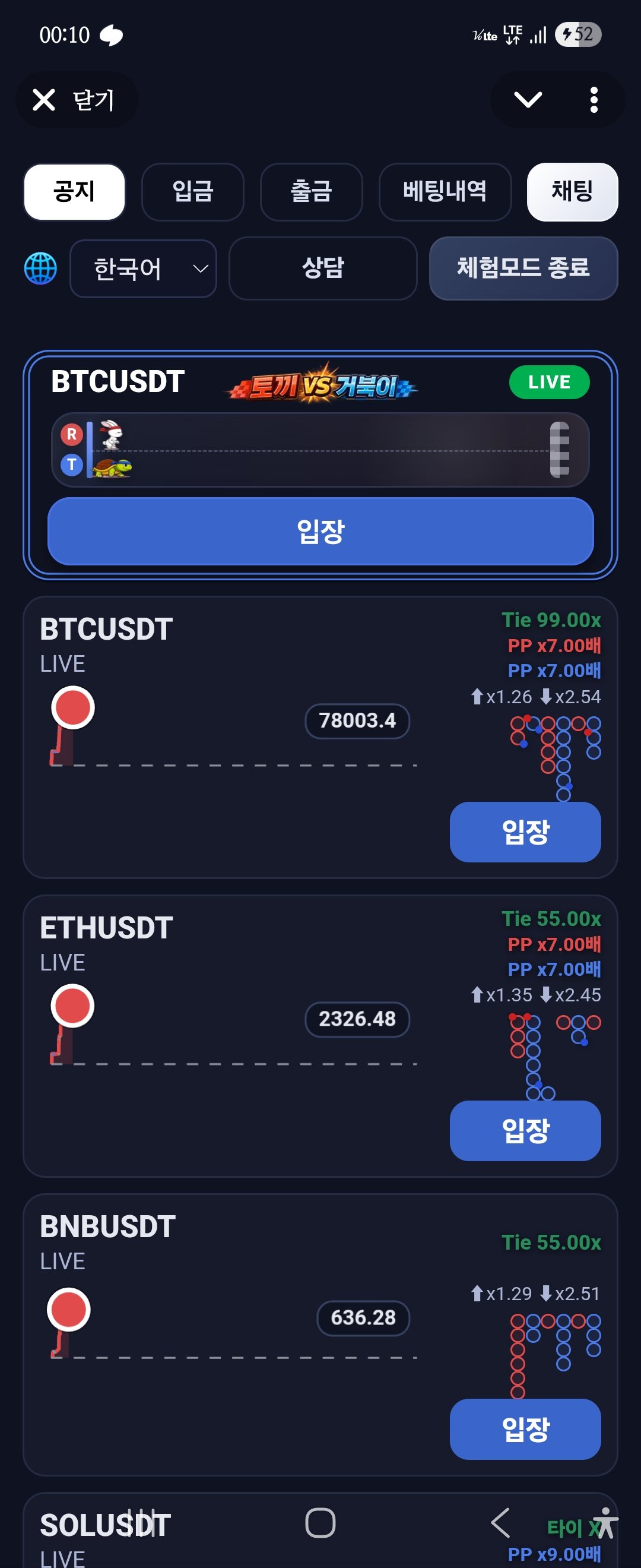The width and height of the screenshot is (641, 1568).
Task: Enter the BTCUSDT 78003.4 room
Action: [525, 832]
